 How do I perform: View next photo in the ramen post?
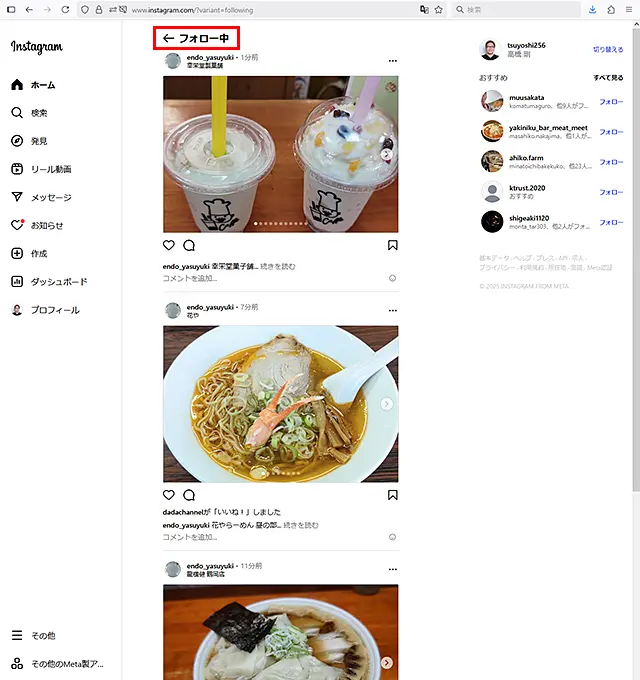tap(386, 404)
